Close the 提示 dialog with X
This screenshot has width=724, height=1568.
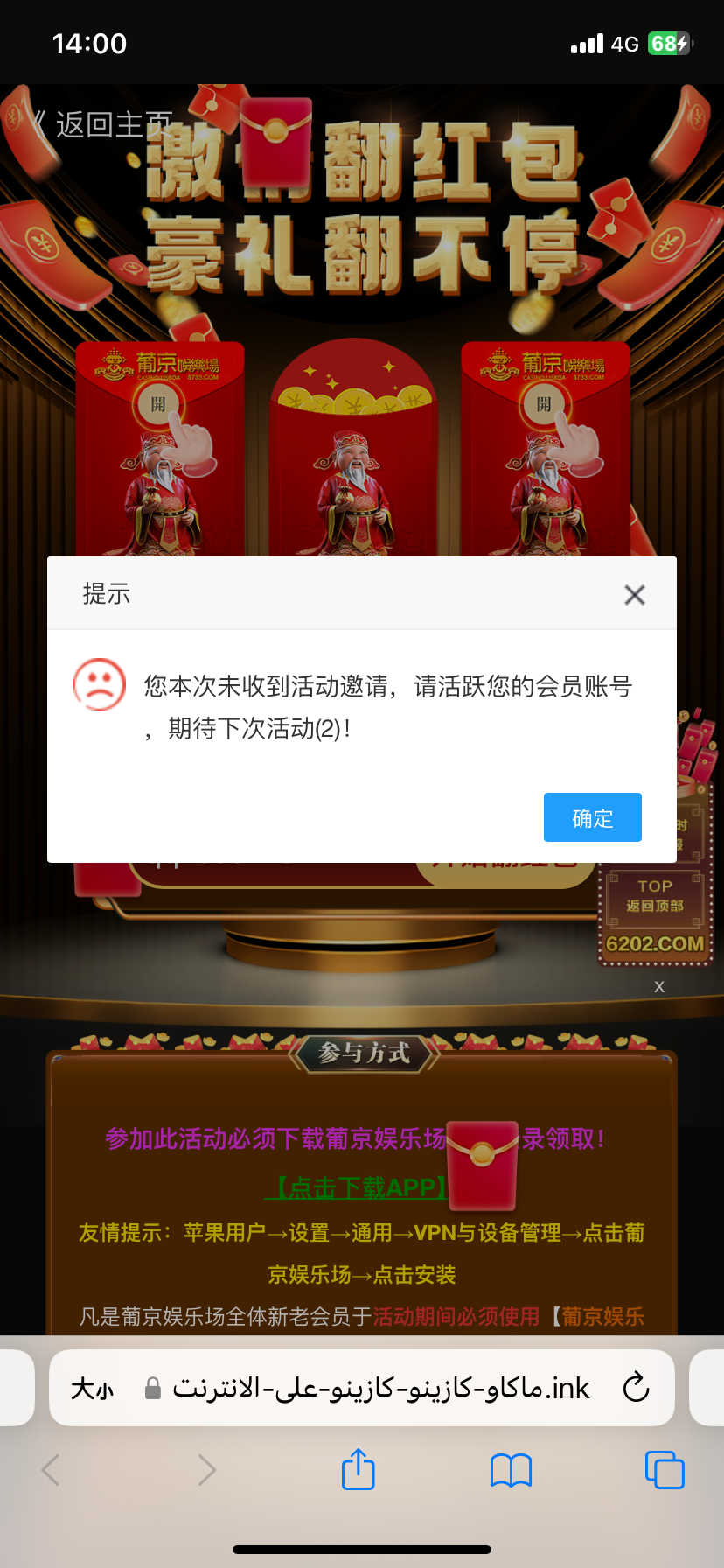click(x=635, y=595)
